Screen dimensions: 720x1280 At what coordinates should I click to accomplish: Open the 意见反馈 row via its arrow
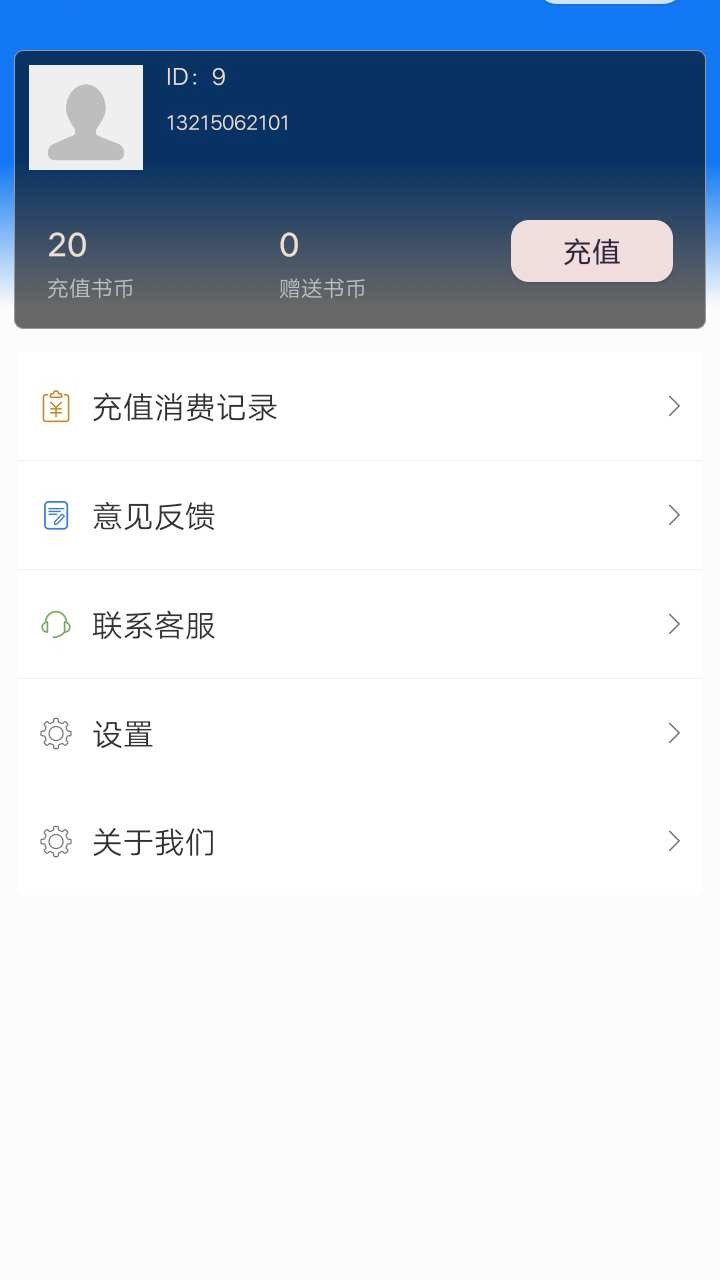point(674,515)
